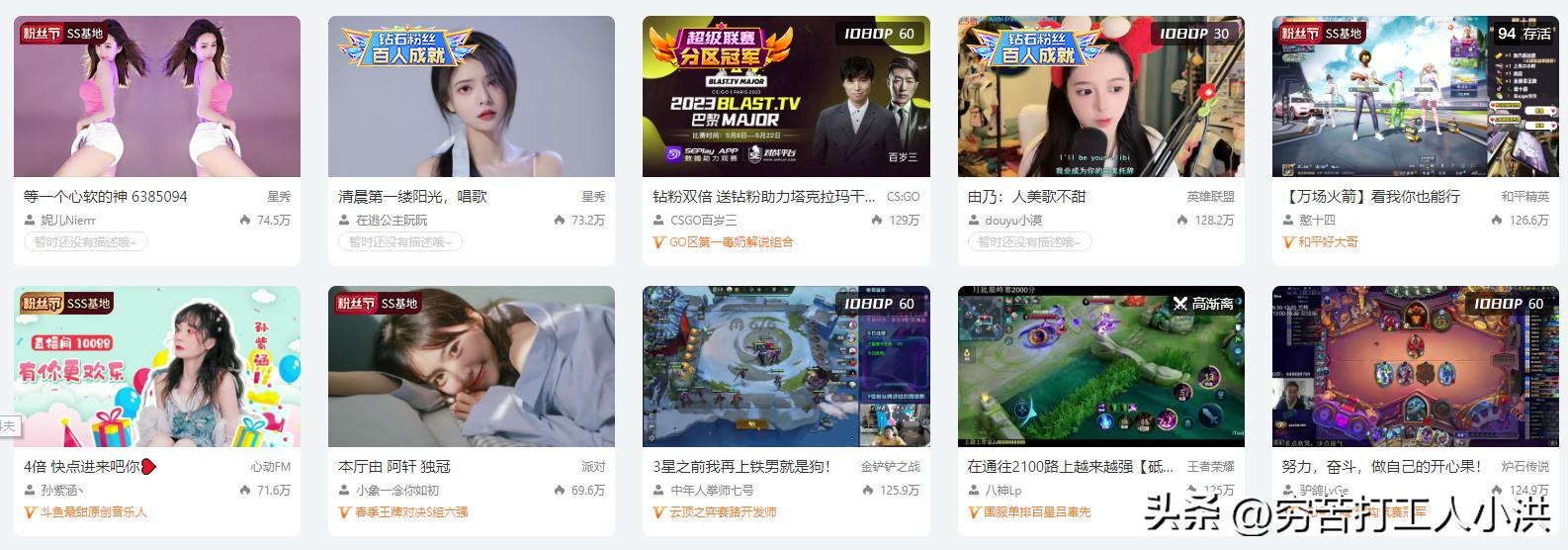This screenshot has width=1568, height=550.
Task: Watch 中年人拳师七号's 金铲铲之战 stream
Action: coord(786,367)
